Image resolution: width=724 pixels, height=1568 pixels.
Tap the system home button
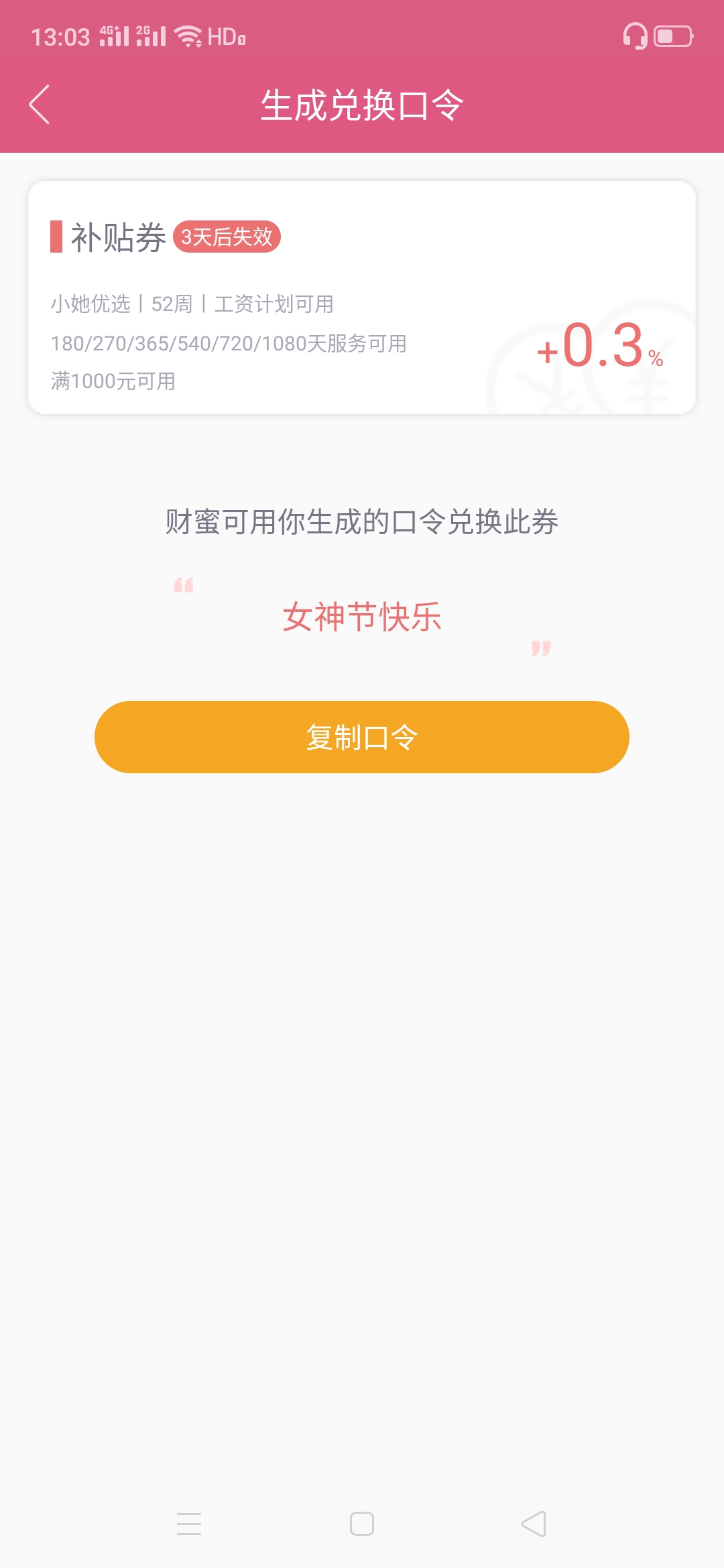(362, 1524)
